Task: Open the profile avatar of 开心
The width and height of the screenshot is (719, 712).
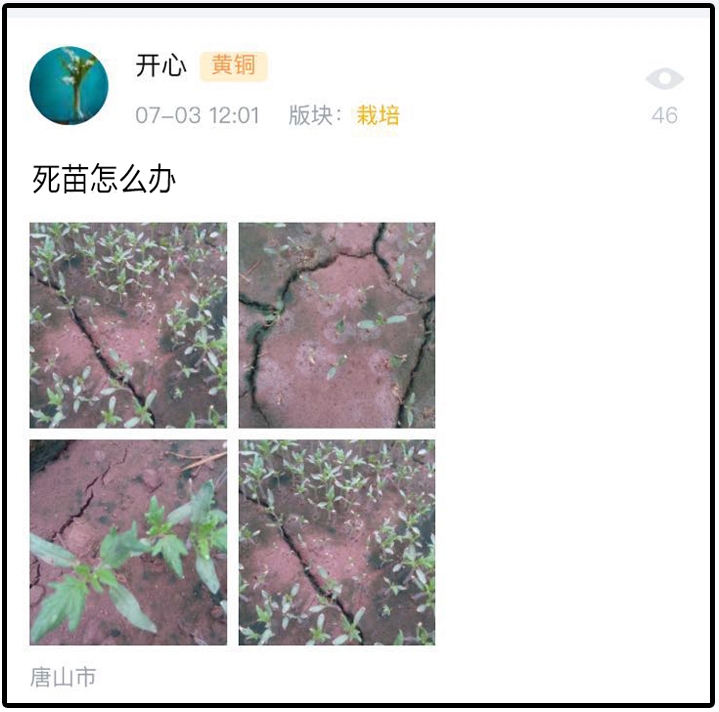Action: coord(69,85)
